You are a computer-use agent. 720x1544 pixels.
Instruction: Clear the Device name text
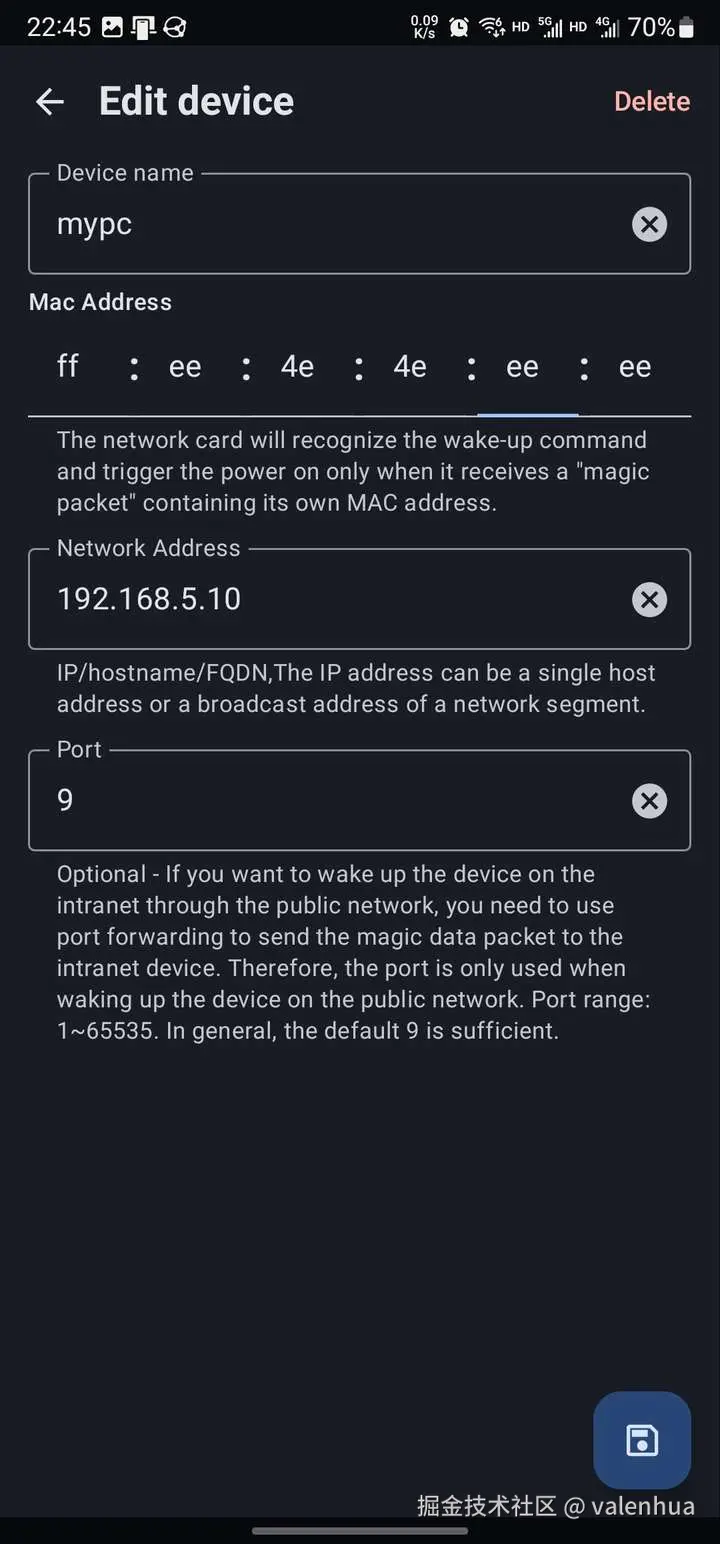649,224
